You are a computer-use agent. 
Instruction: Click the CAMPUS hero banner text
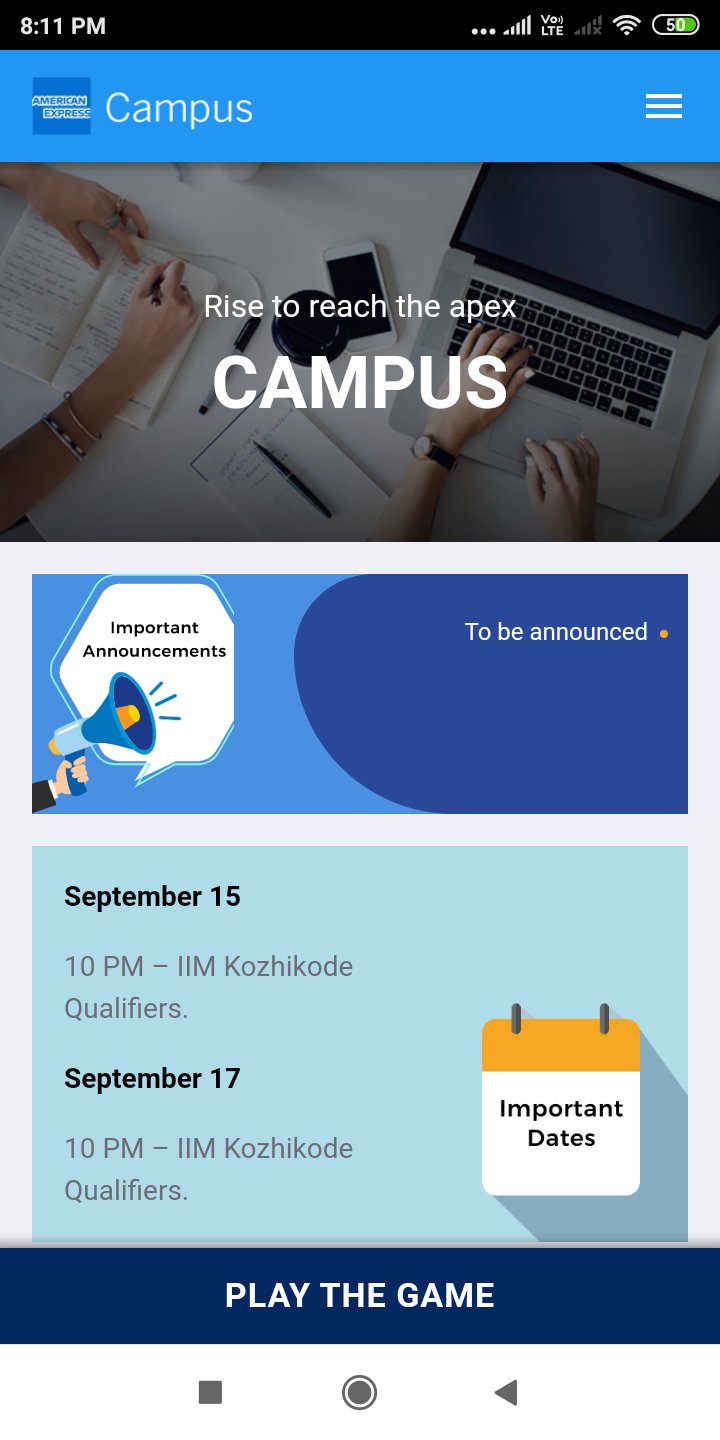pyautogui.click(x=360, y=380)
